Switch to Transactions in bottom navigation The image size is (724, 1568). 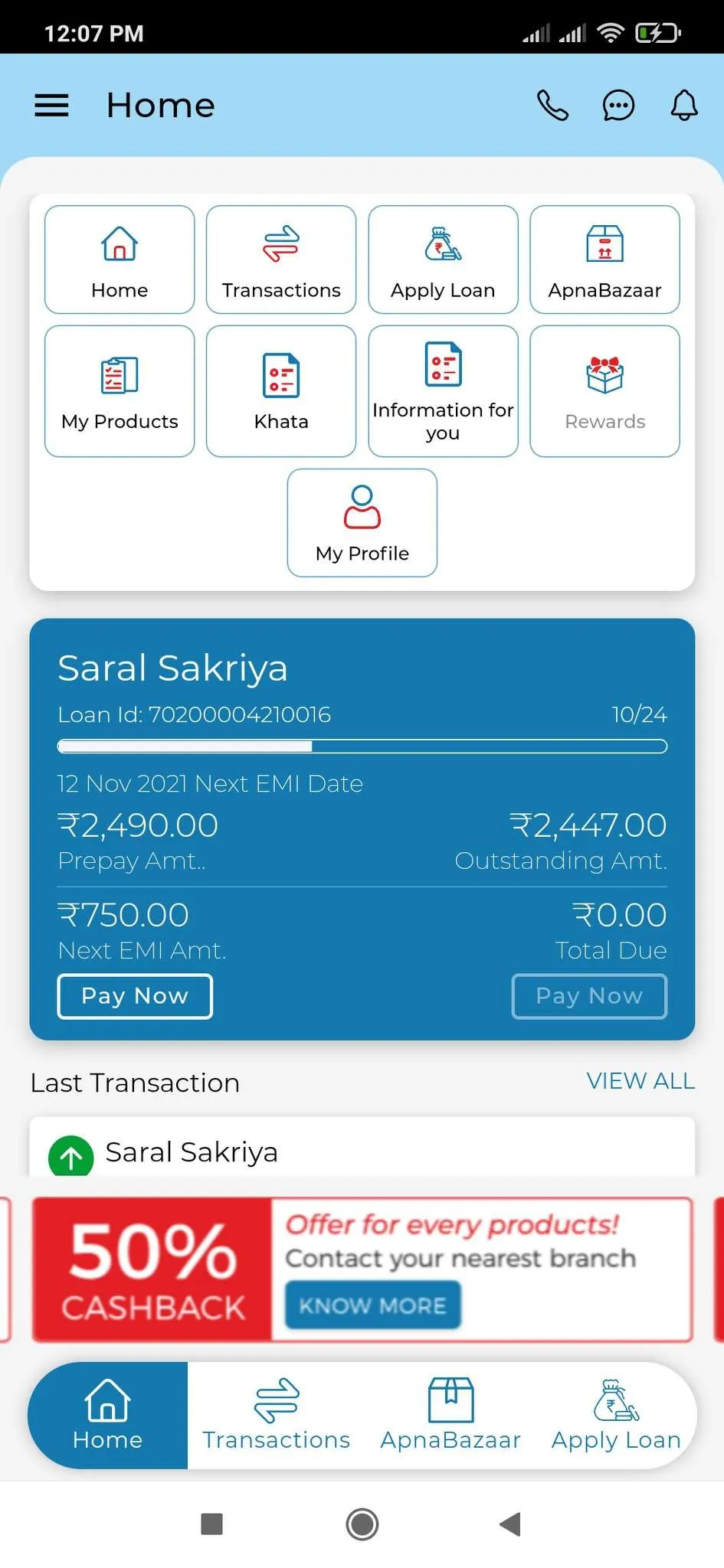[276, 1415]
